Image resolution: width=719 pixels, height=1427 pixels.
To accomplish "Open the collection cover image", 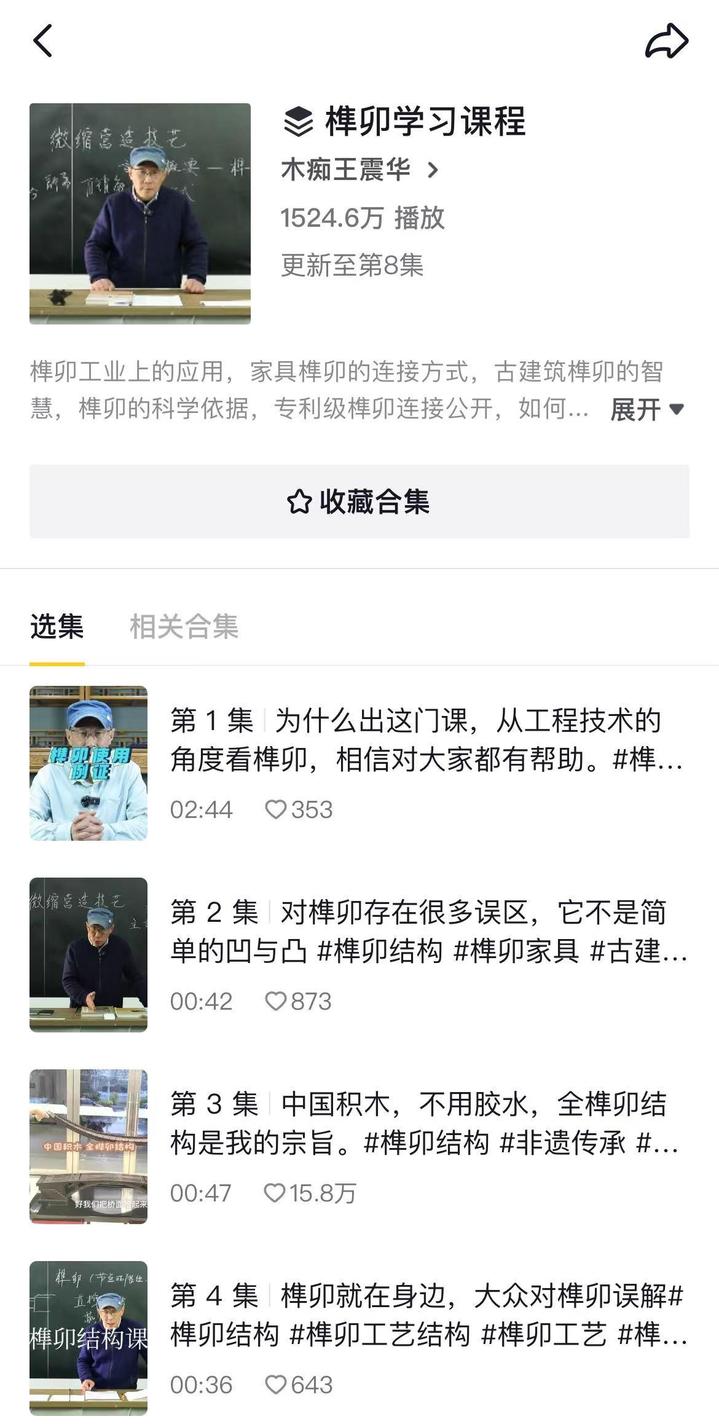I will (140, 213).
